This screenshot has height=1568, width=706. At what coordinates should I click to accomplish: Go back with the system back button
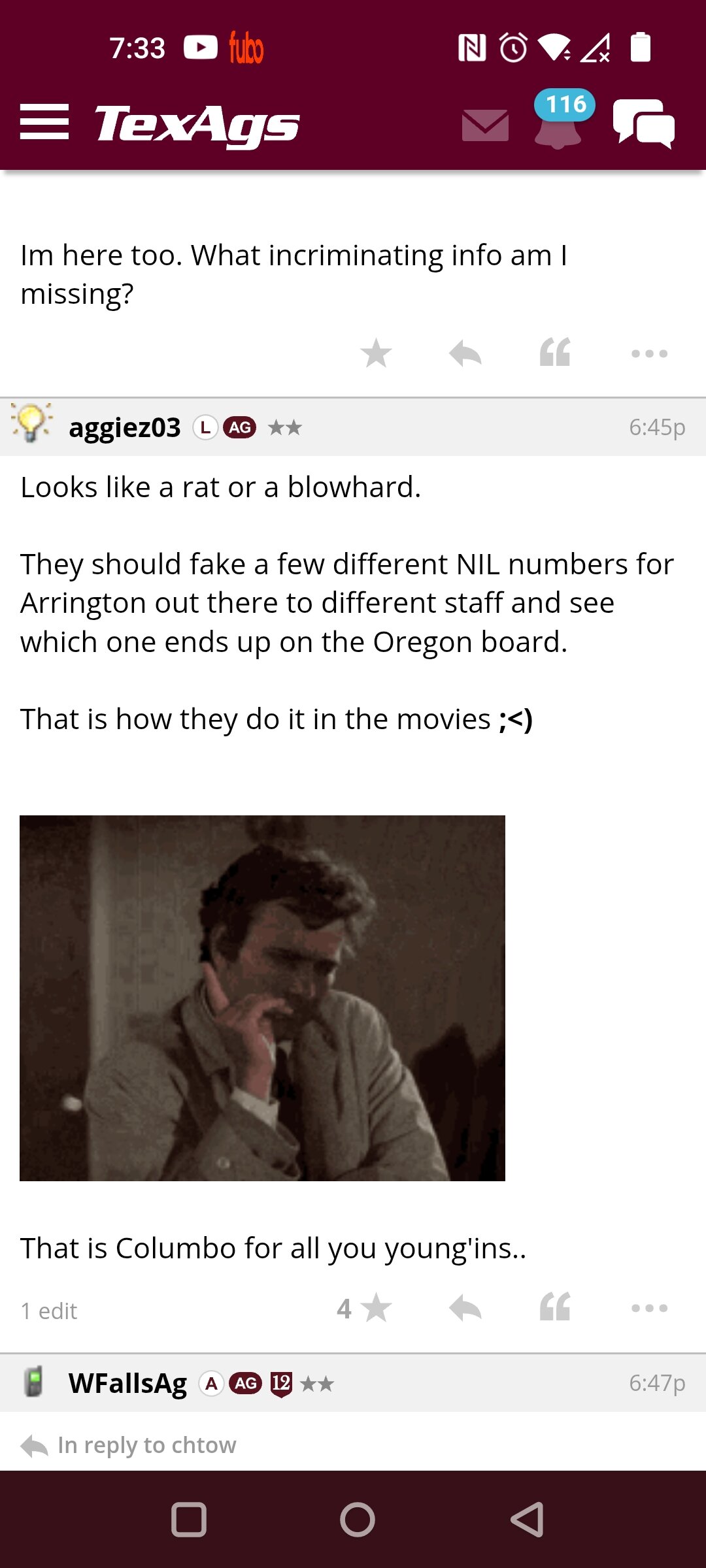pyautogui.click(x=527, y=1519)
